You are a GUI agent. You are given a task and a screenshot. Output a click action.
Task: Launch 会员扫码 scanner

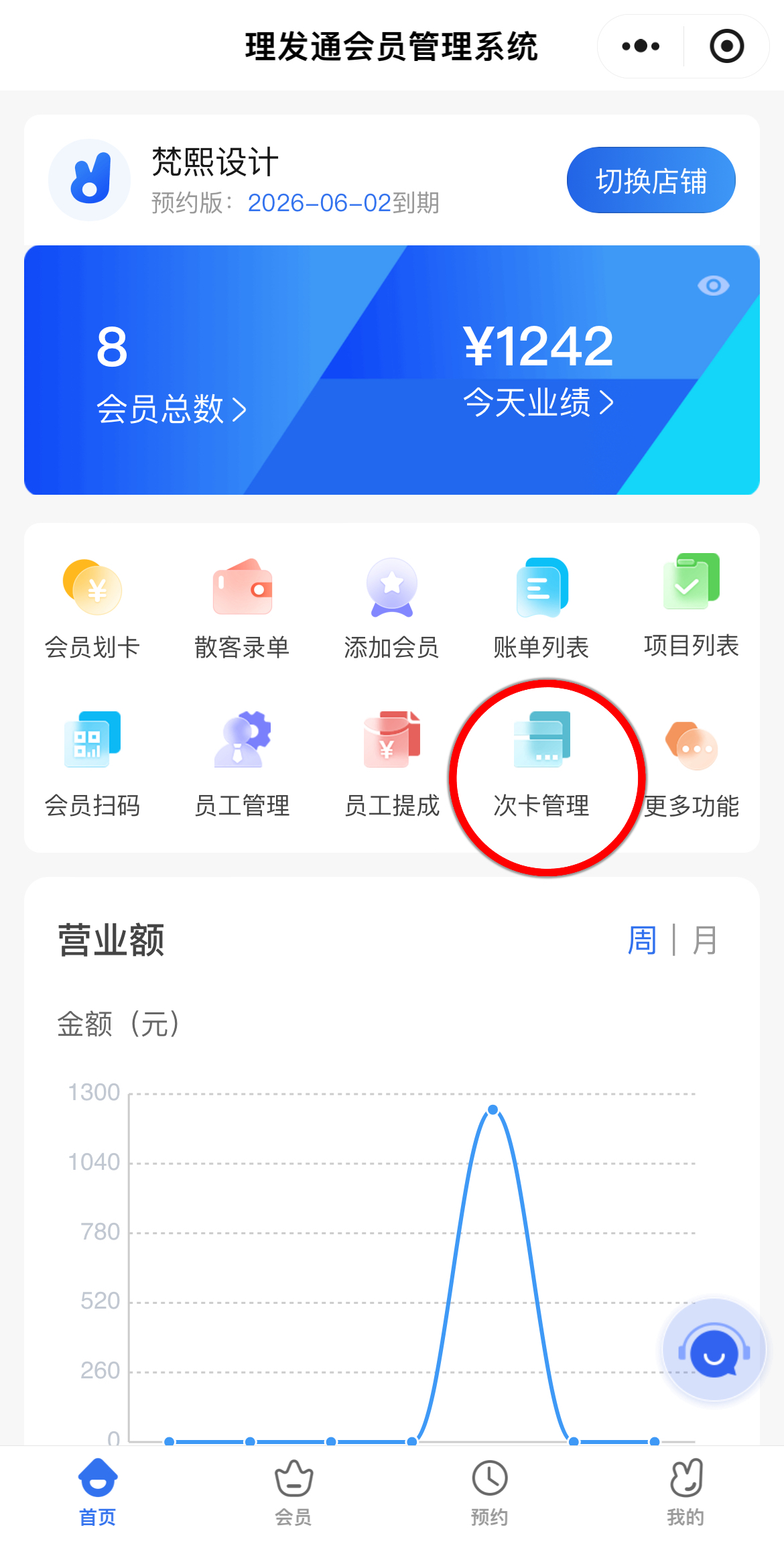point(92,765)
